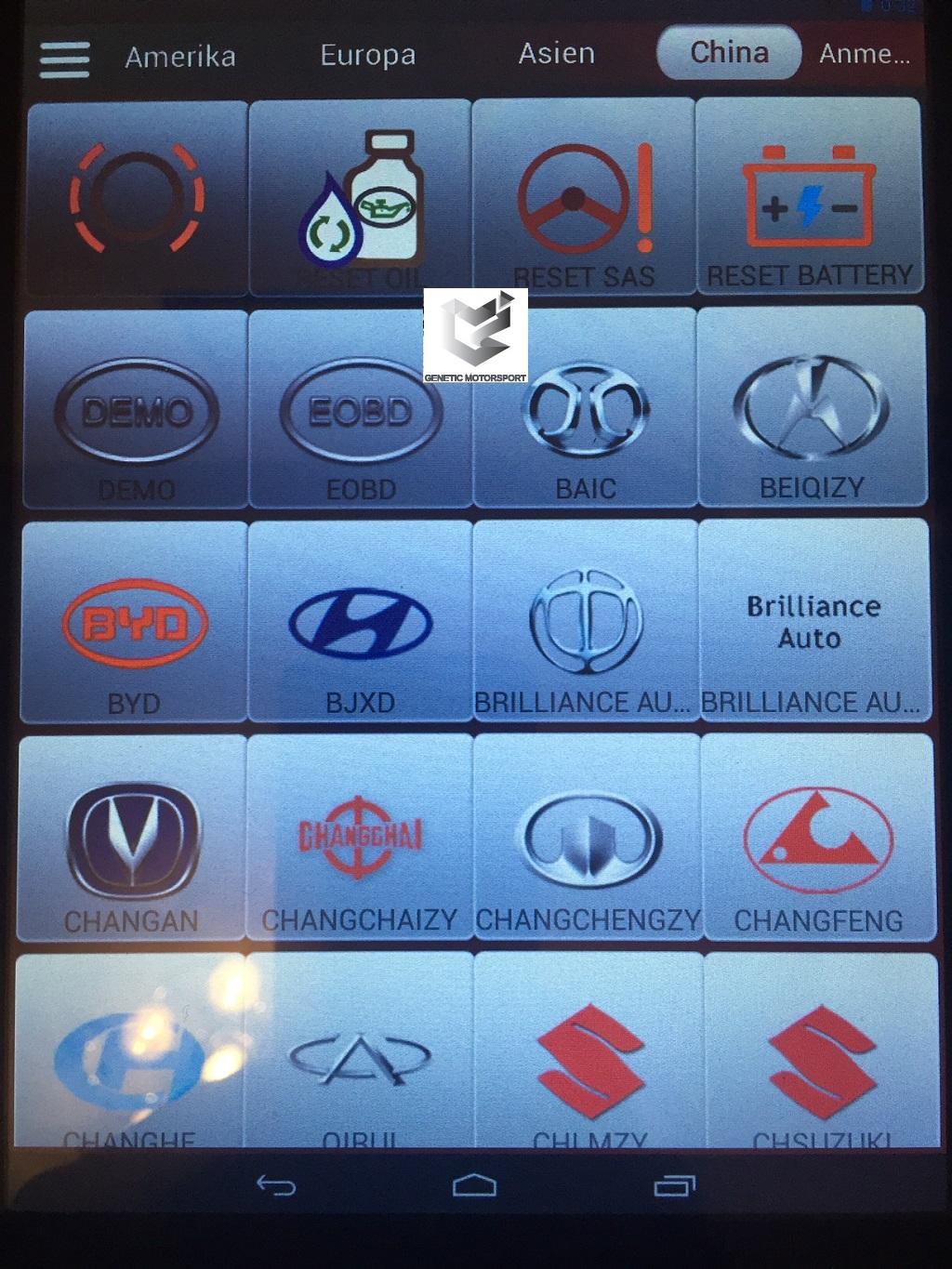952x1269 pixels.
Task: Select the BJXD tile
Action: 360,623
